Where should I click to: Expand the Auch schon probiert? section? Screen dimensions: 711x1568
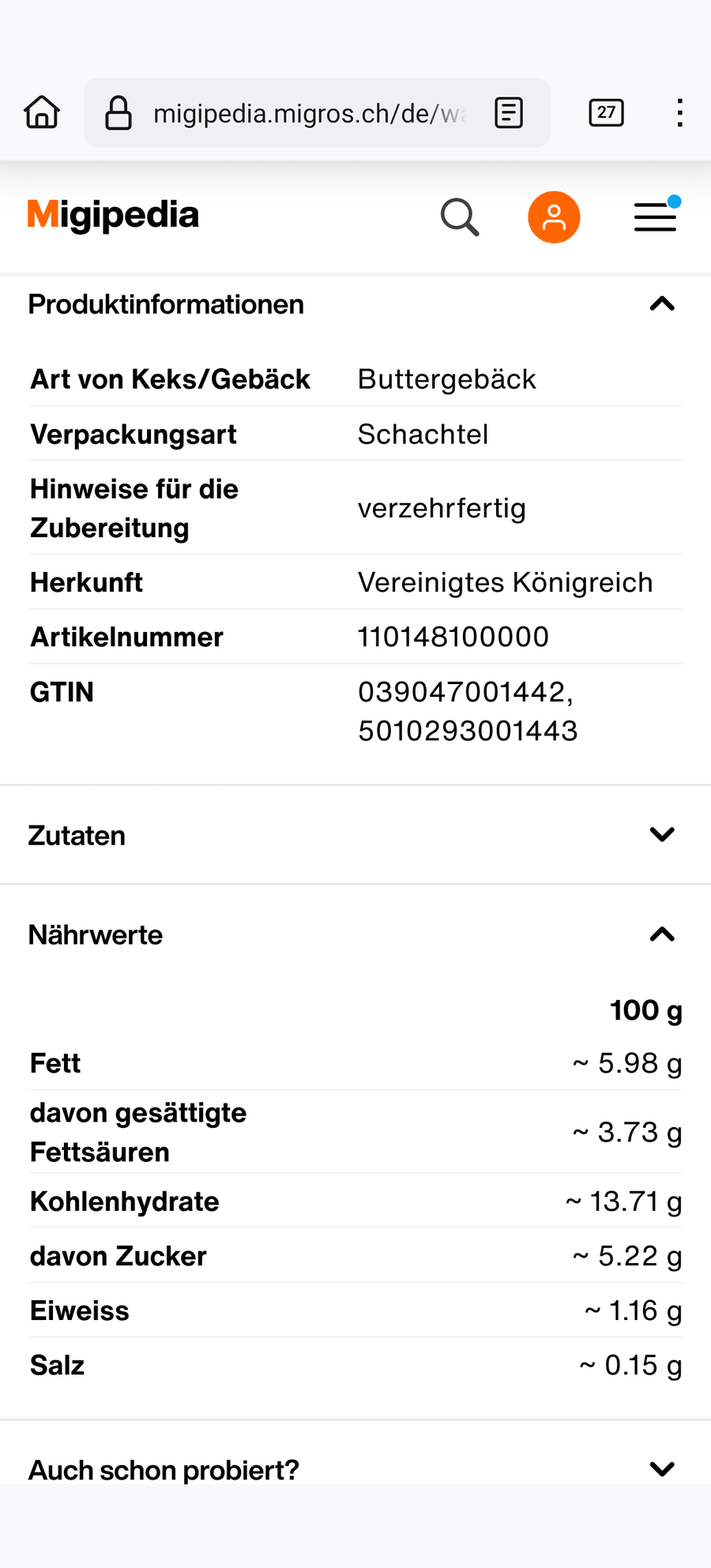click(355, 1469)
